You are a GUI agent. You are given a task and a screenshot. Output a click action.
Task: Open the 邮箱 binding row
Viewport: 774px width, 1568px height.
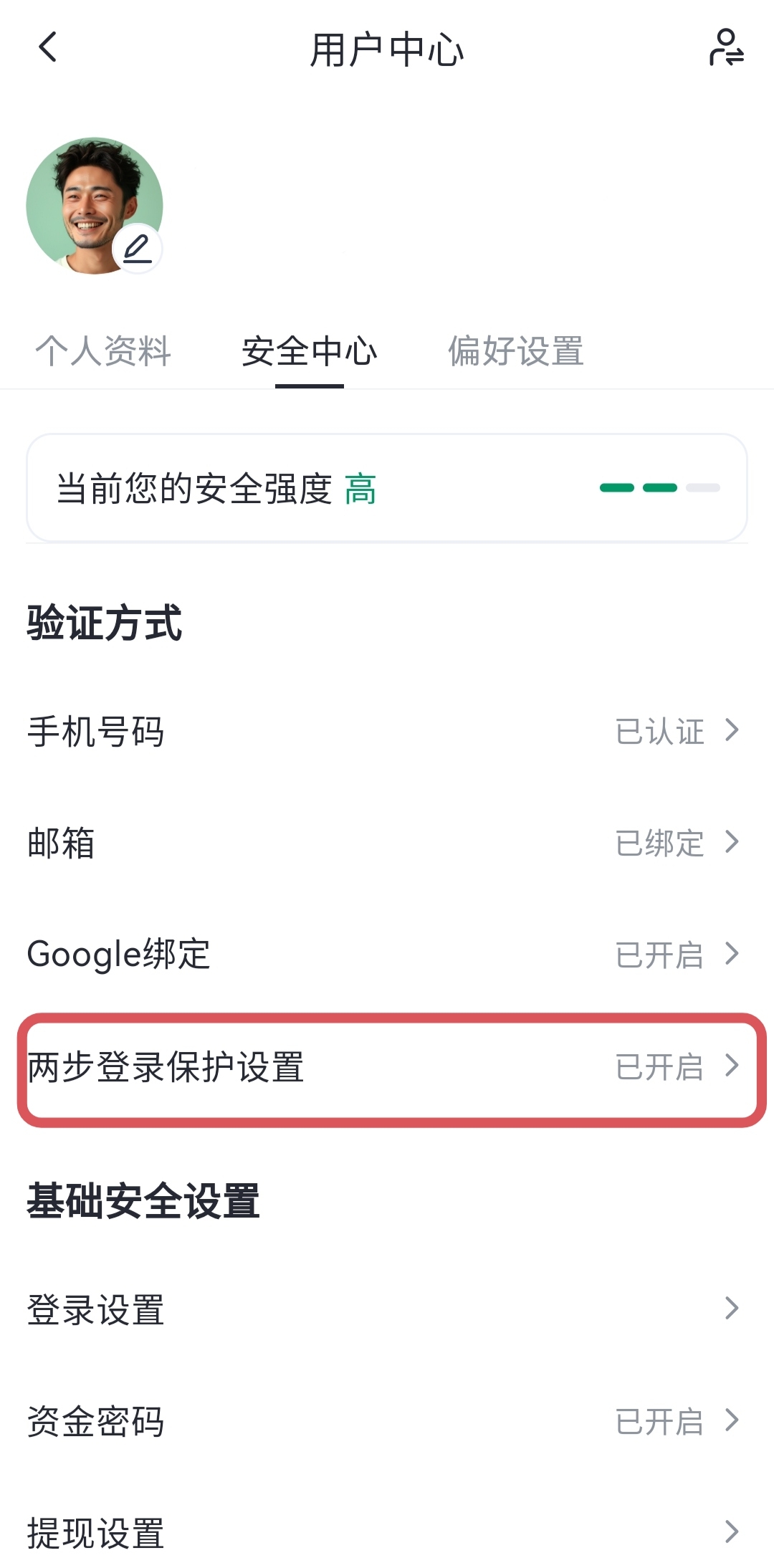(387, 843)
